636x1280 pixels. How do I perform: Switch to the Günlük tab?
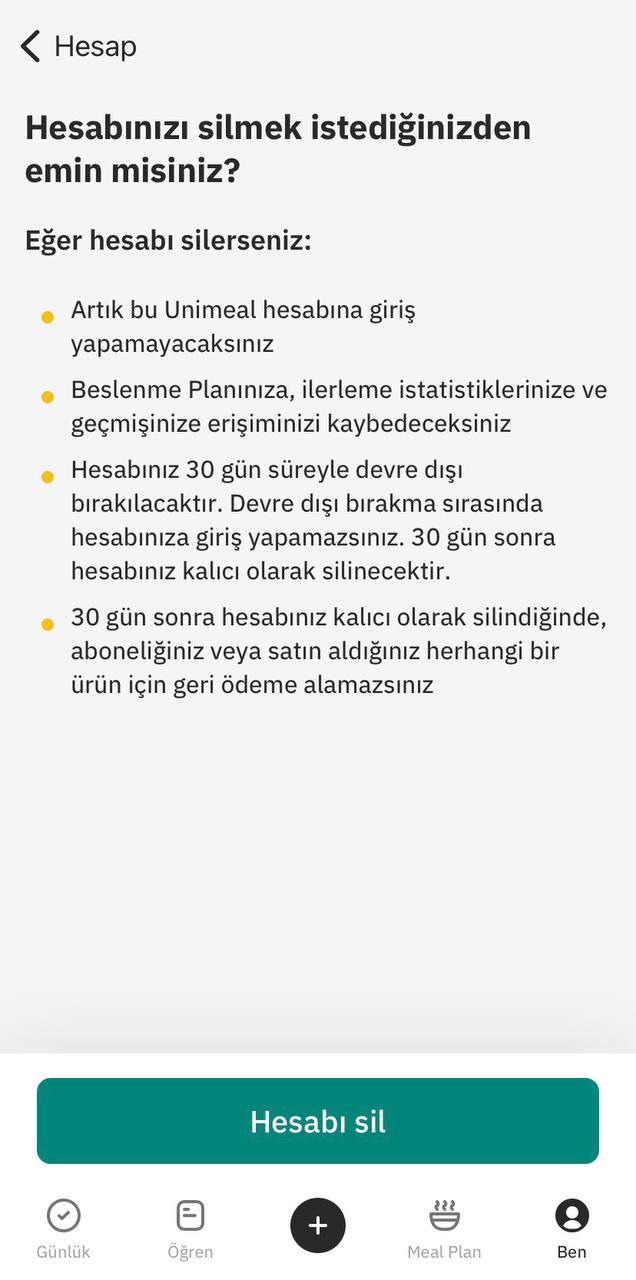[x=64, y=1229]
